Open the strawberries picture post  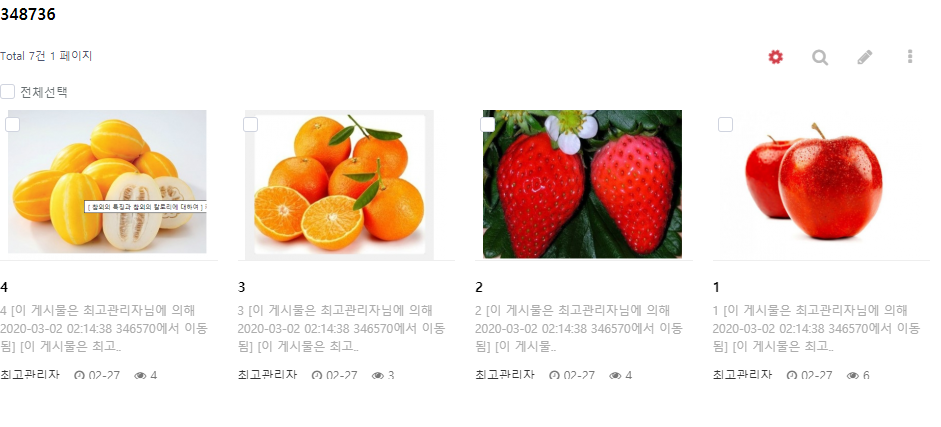point(582,184)
